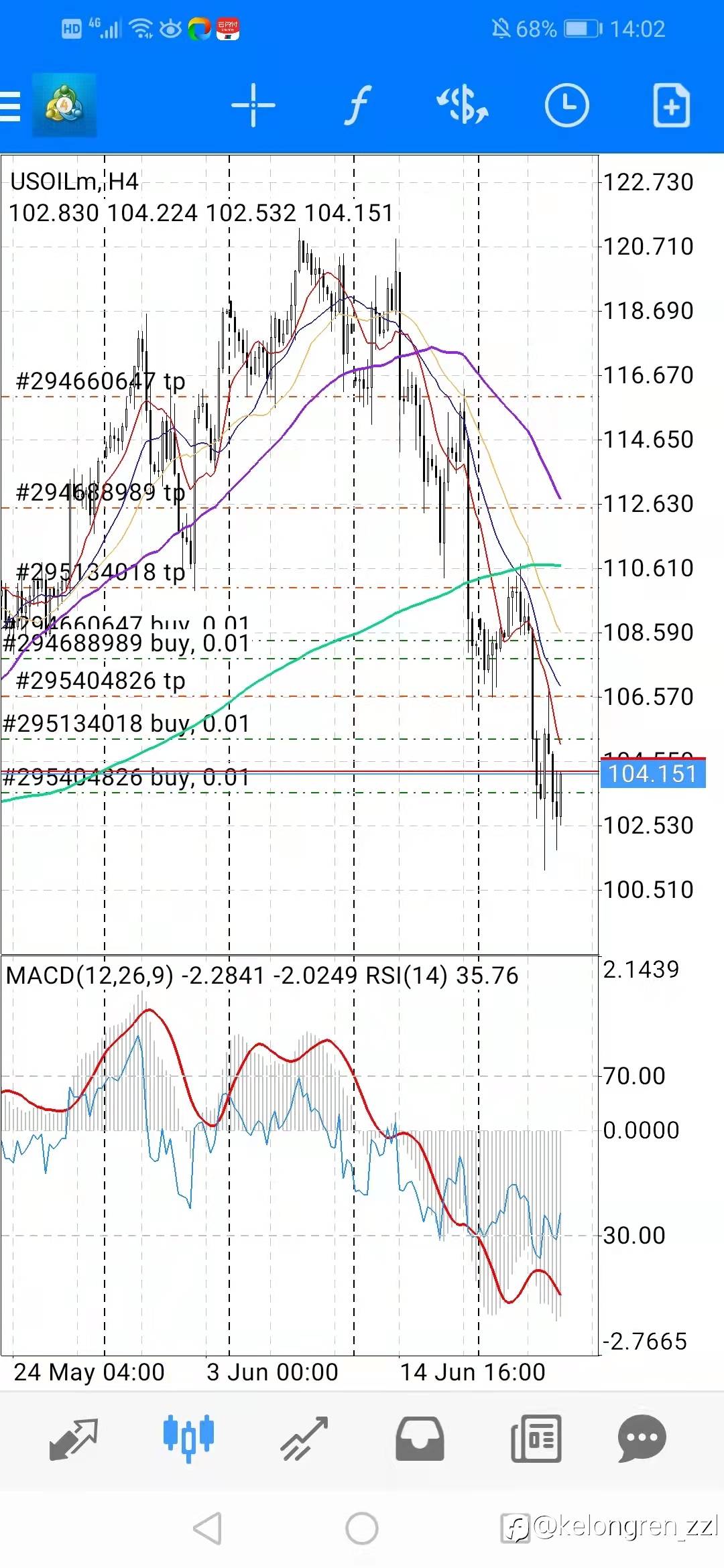The width and height of the screenshot is (724, 1568).
Task: Open a new order with the plus document icon
Action: (671, 105)
